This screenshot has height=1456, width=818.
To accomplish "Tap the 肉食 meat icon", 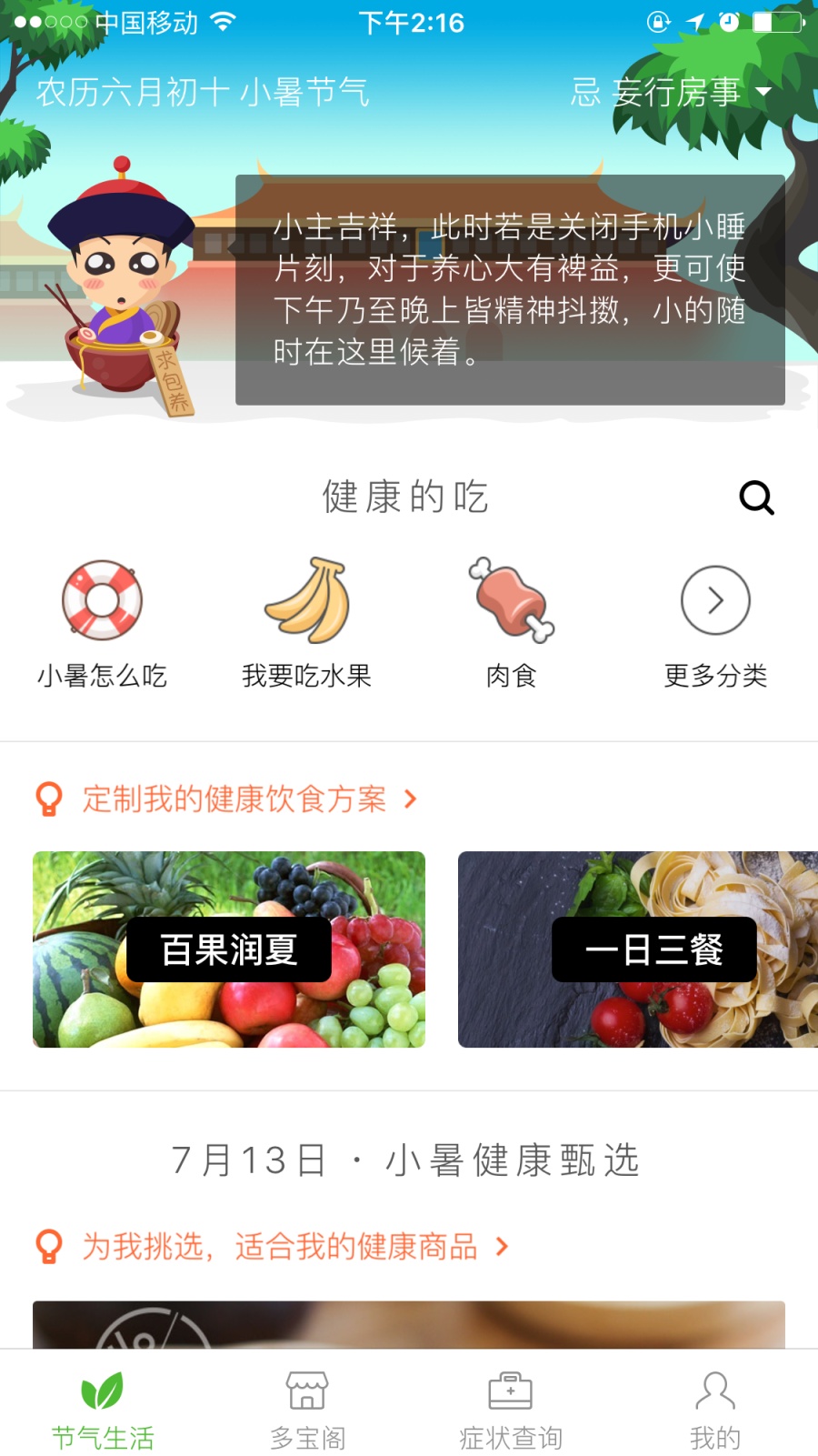I will 511,600.
